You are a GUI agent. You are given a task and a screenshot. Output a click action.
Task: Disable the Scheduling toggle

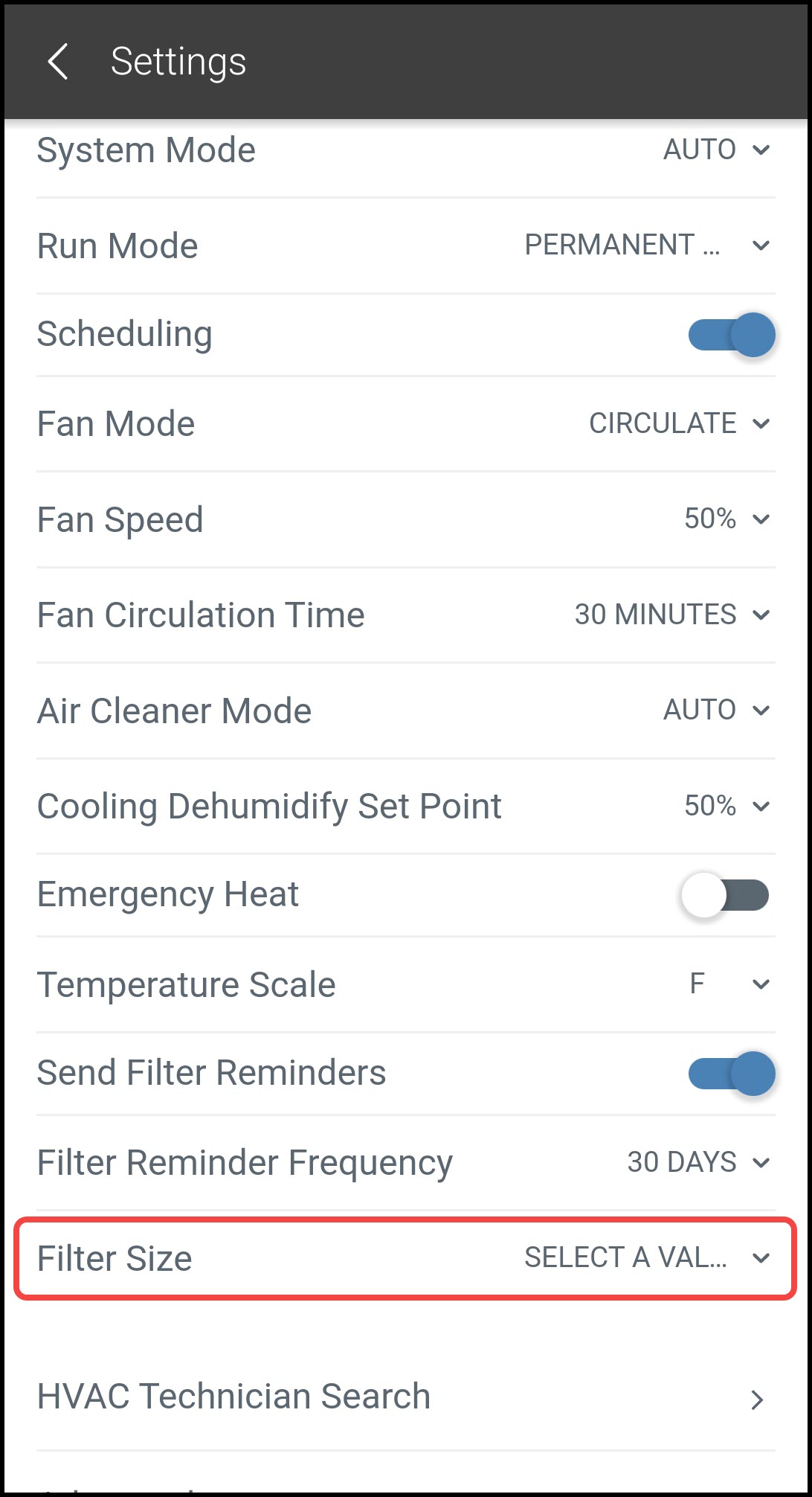click(x=731, y=334)
